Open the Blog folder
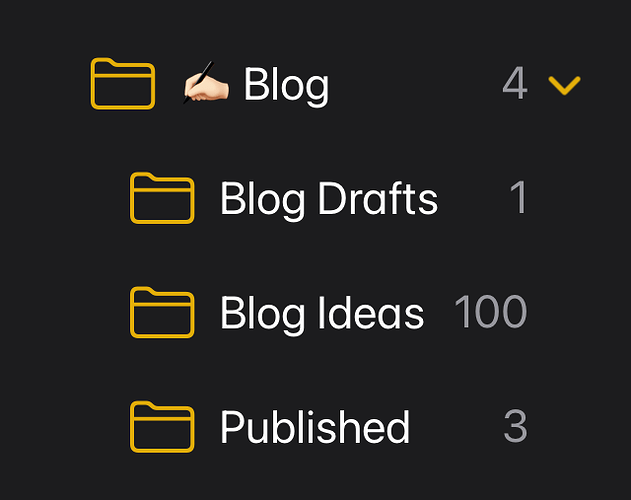This screenshot has height=500, width=631. (x=285, y=85)
